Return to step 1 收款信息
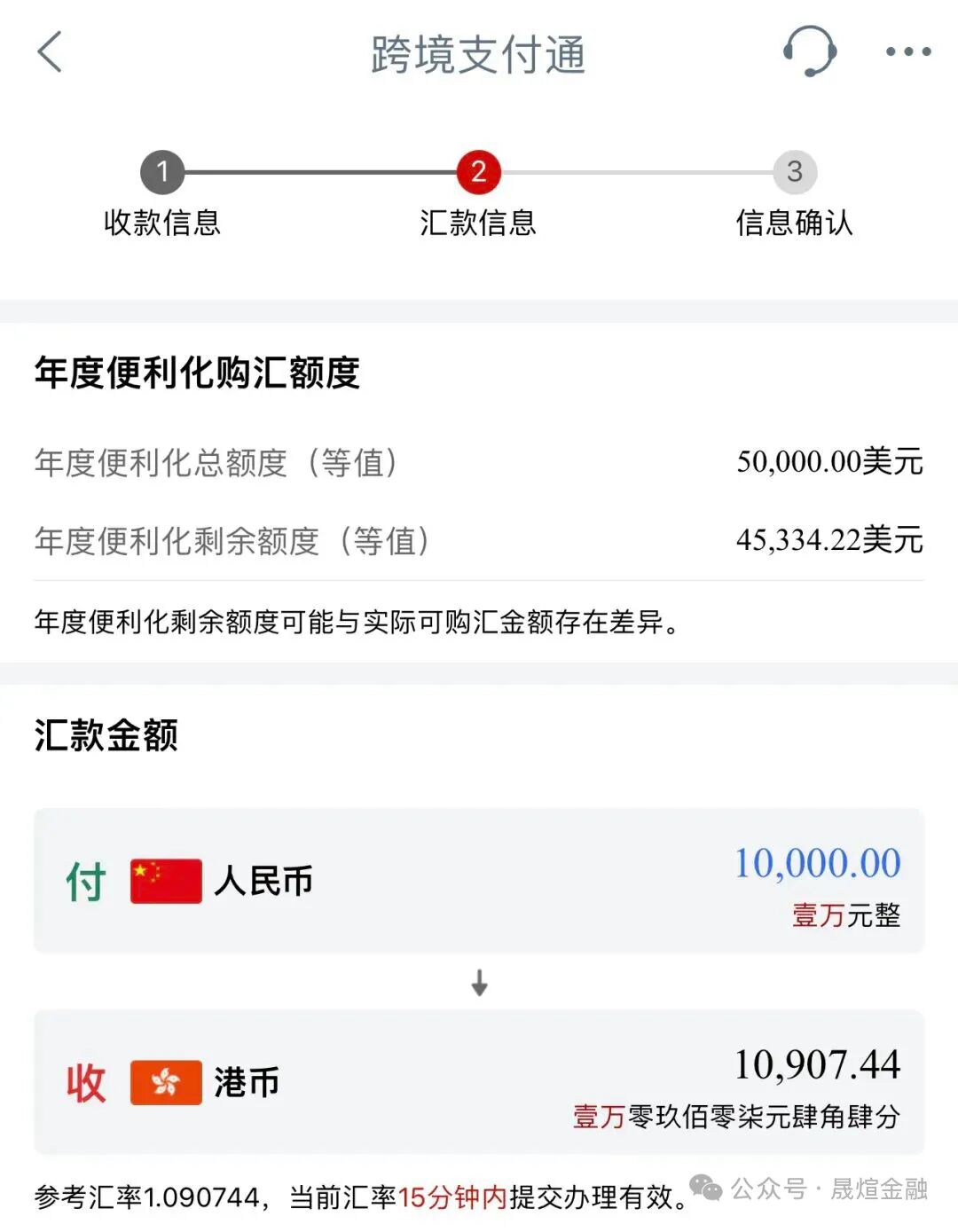The height and width of the screenshot is (1232, 958). coord(162,173)
